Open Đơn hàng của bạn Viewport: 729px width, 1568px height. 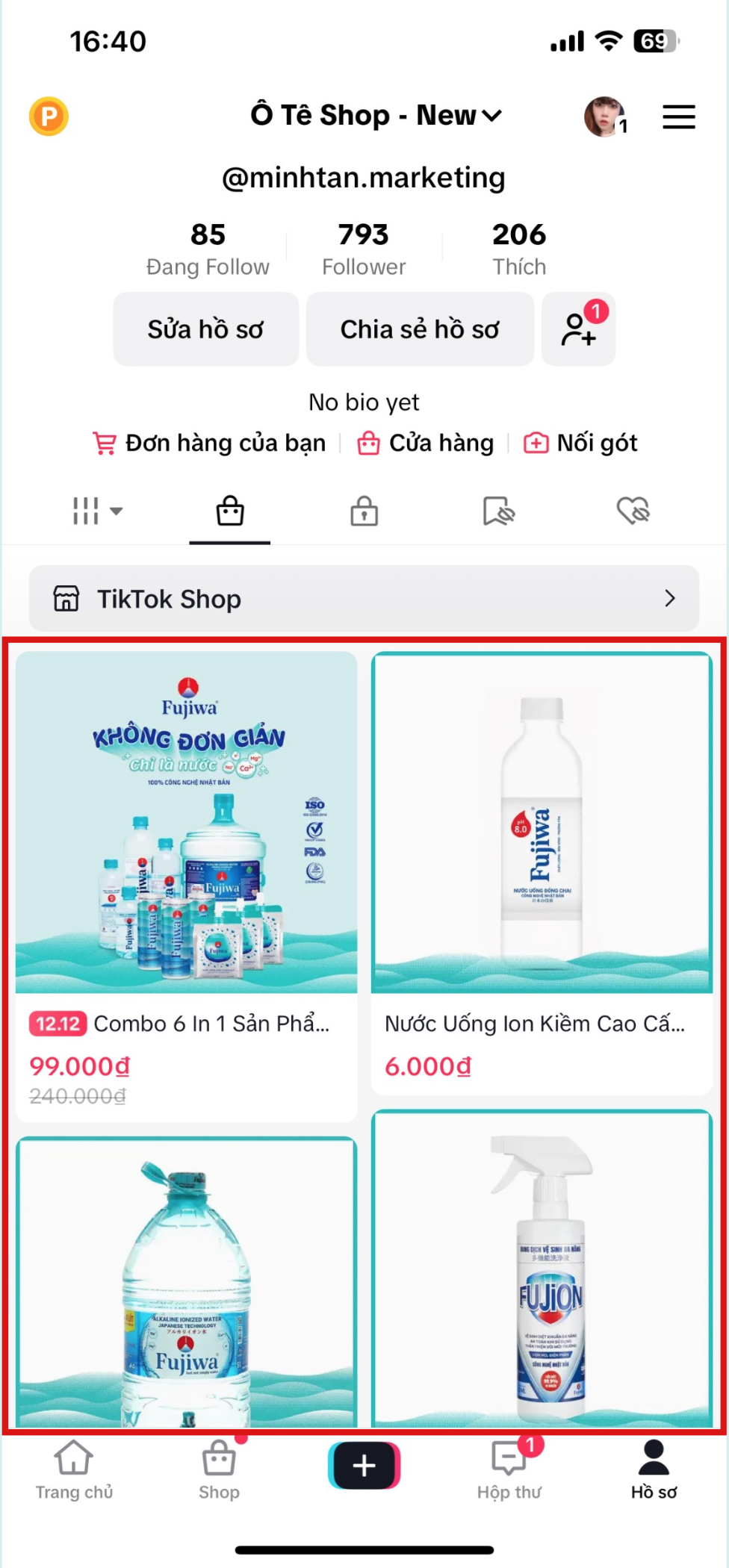(210, 444)
